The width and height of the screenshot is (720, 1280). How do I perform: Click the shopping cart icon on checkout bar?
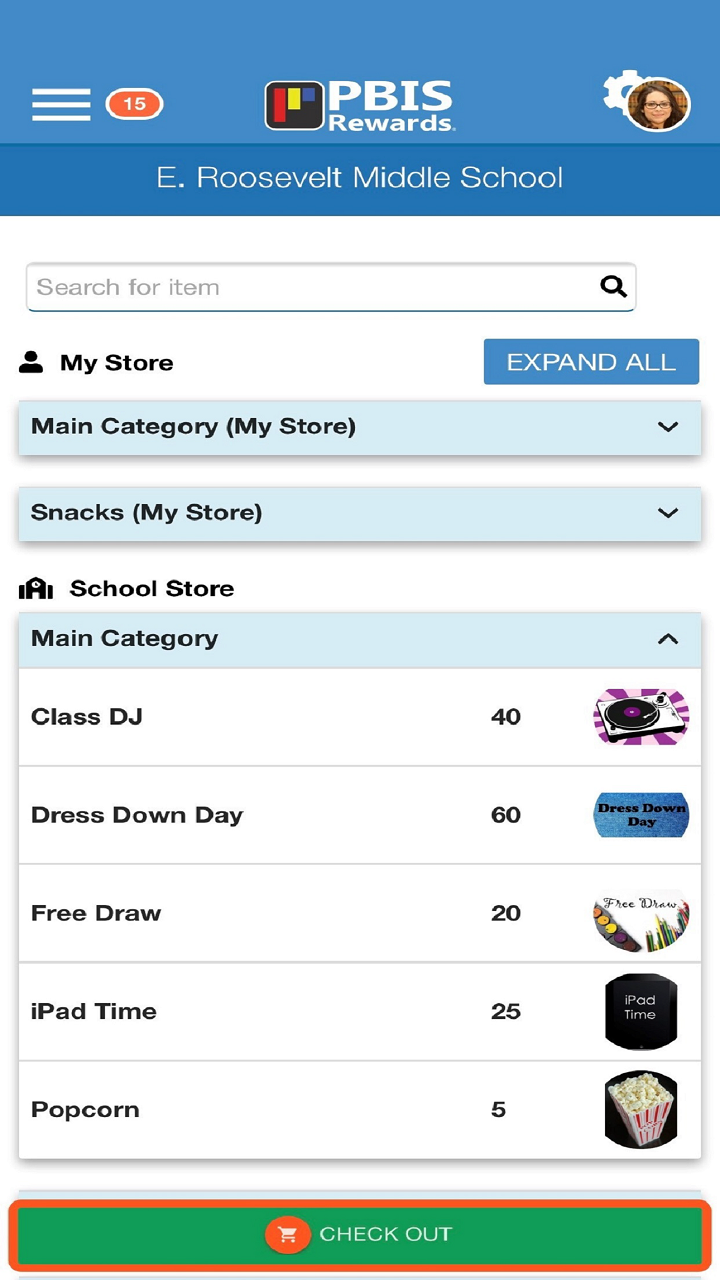click(288, 1234)
